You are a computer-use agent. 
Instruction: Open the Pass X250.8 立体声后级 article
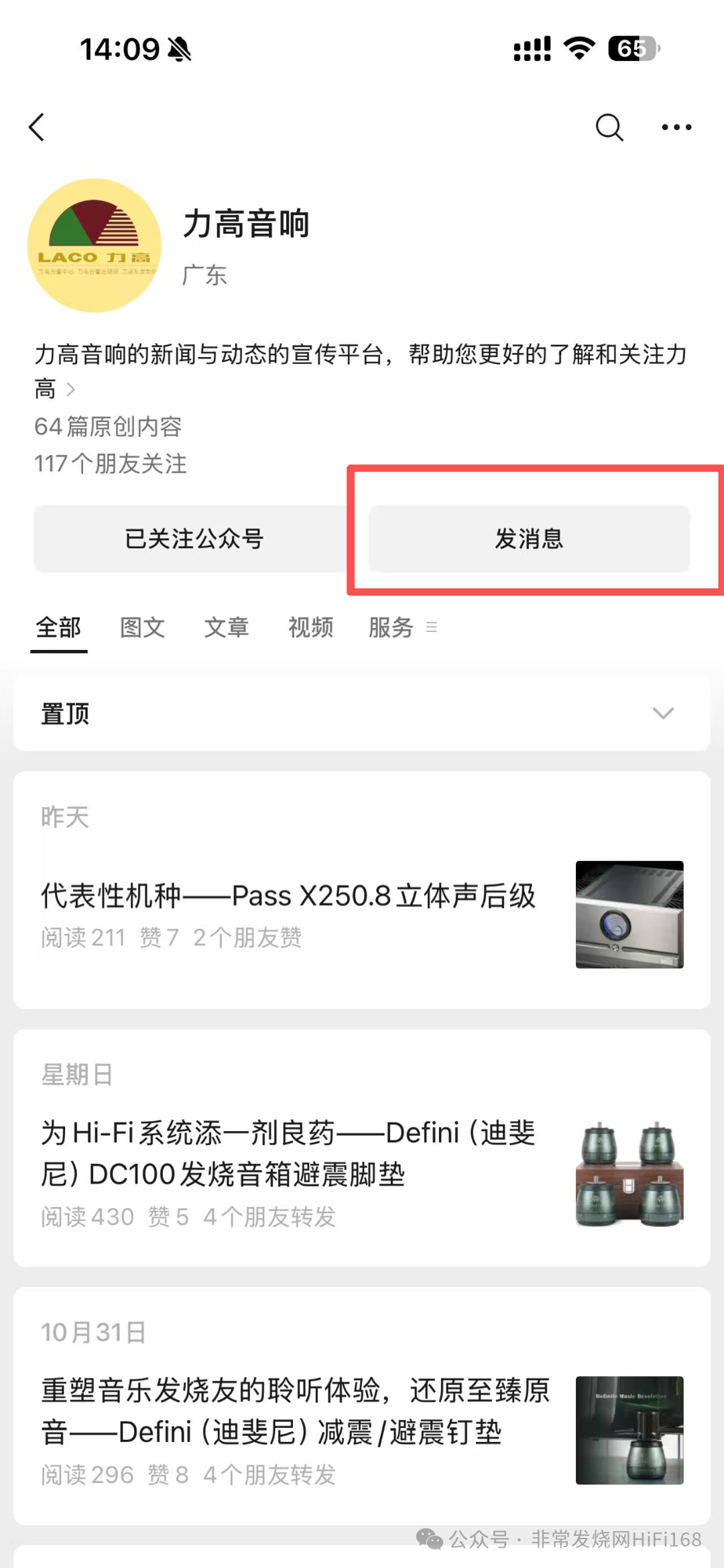tap(288, 897)
